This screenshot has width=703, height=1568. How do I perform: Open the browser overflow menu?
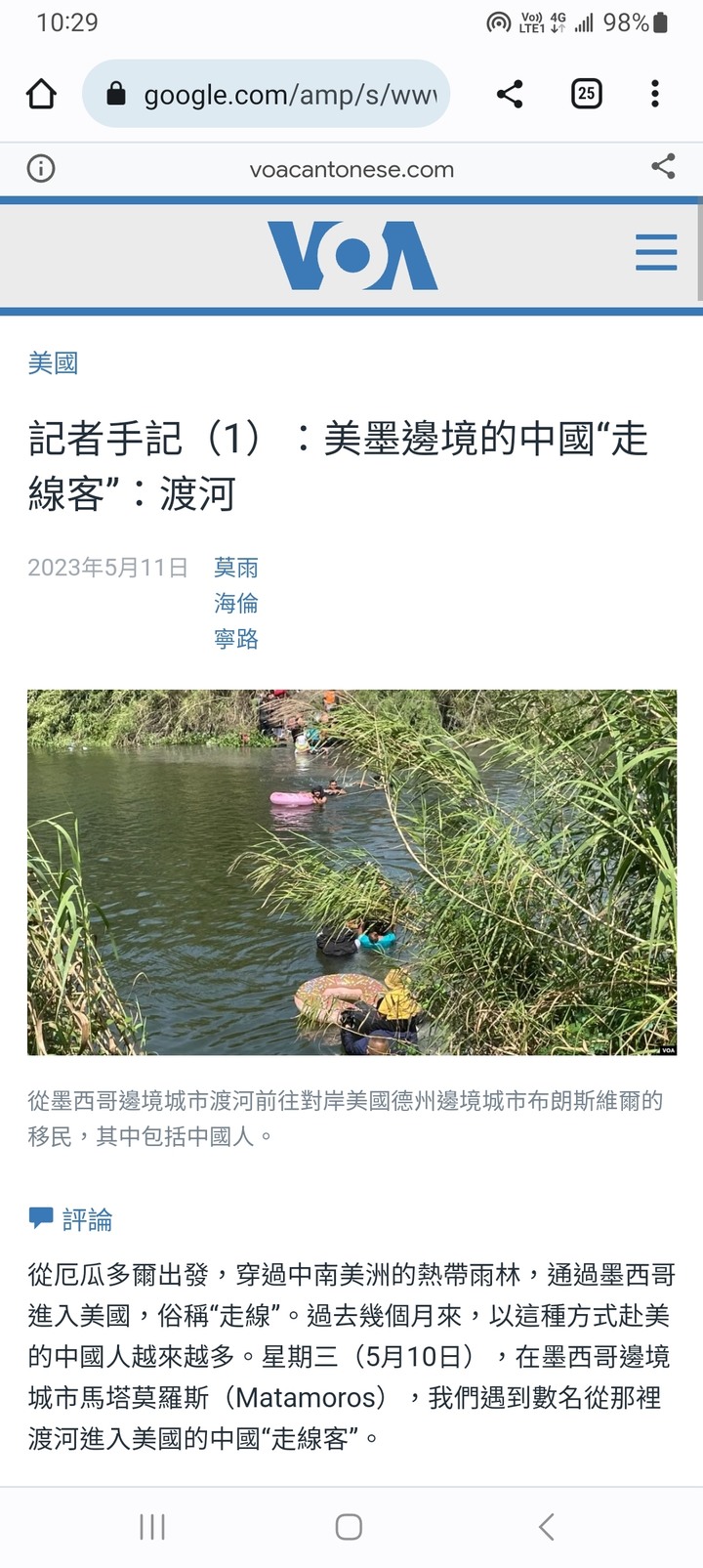(655, 94)
